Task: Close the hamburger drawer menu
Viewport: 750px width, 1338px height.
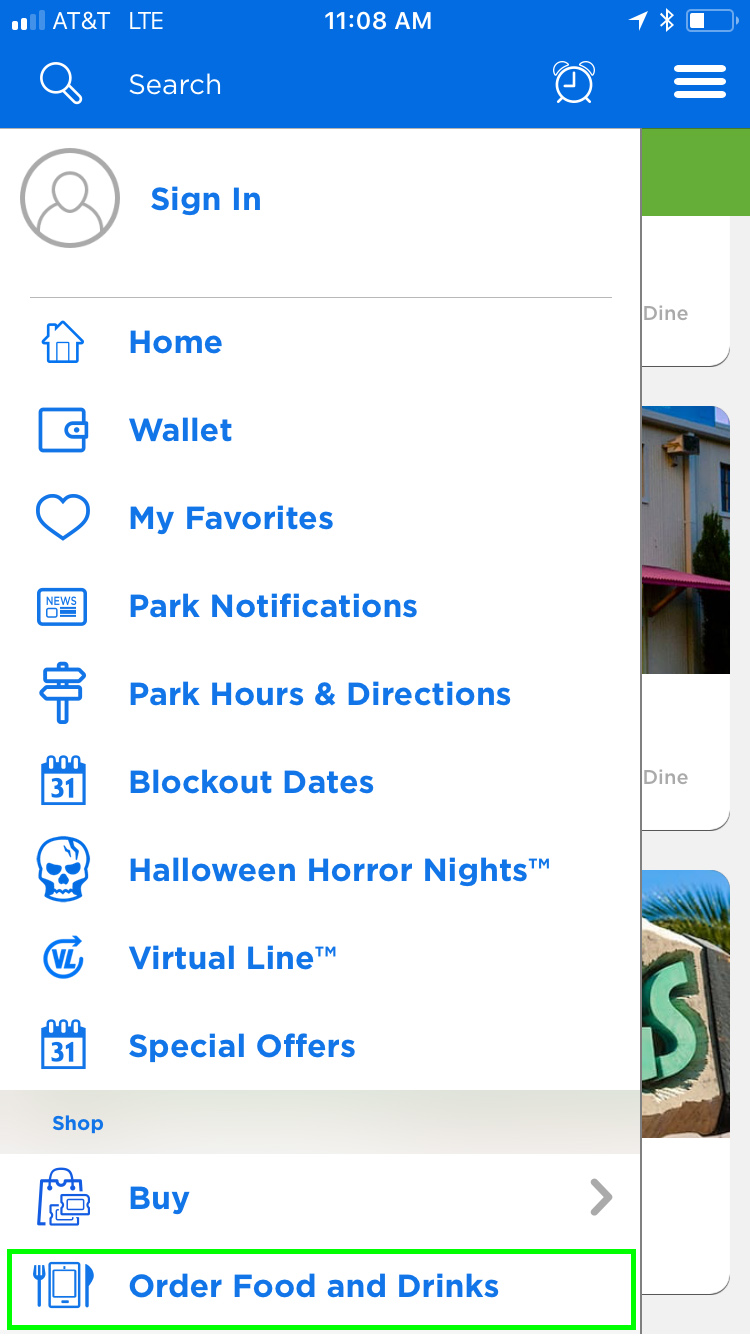Action: (699, 82)
